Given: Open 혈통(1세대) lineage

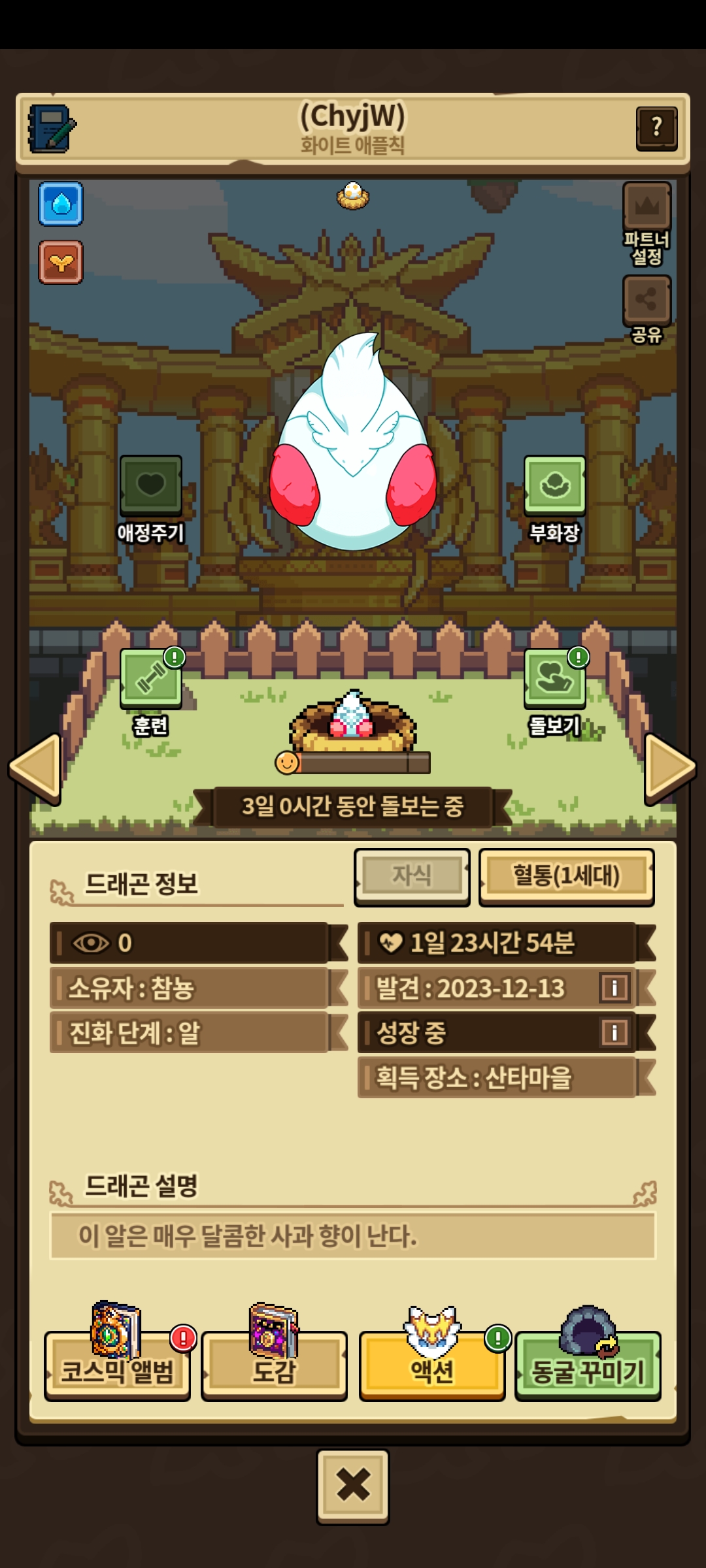Looking at the screenshot, I should point(566,876).
